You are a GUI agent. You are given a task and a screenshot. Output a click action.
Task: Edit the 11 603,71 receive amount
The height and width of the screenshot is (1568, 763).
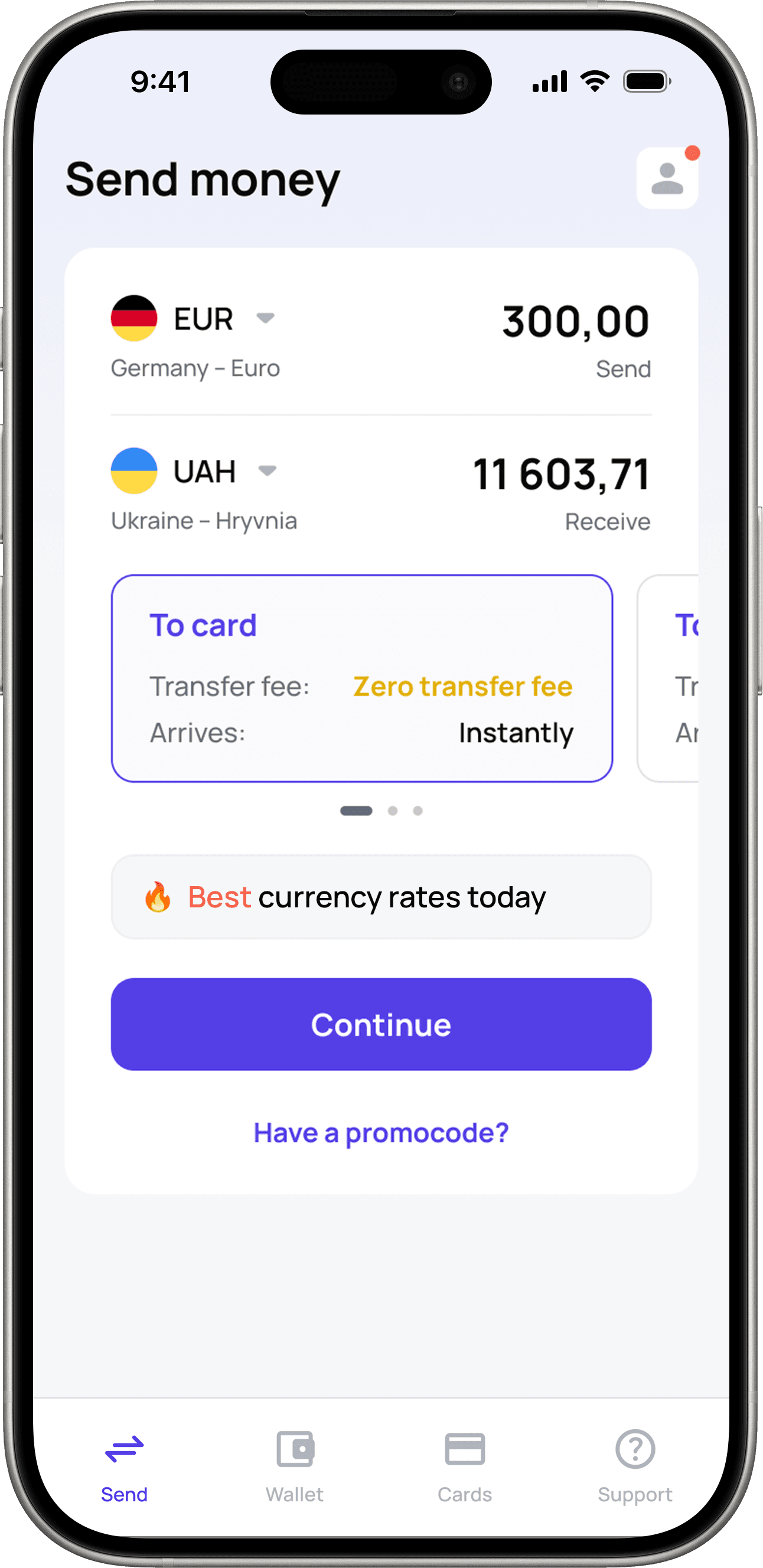561,474
